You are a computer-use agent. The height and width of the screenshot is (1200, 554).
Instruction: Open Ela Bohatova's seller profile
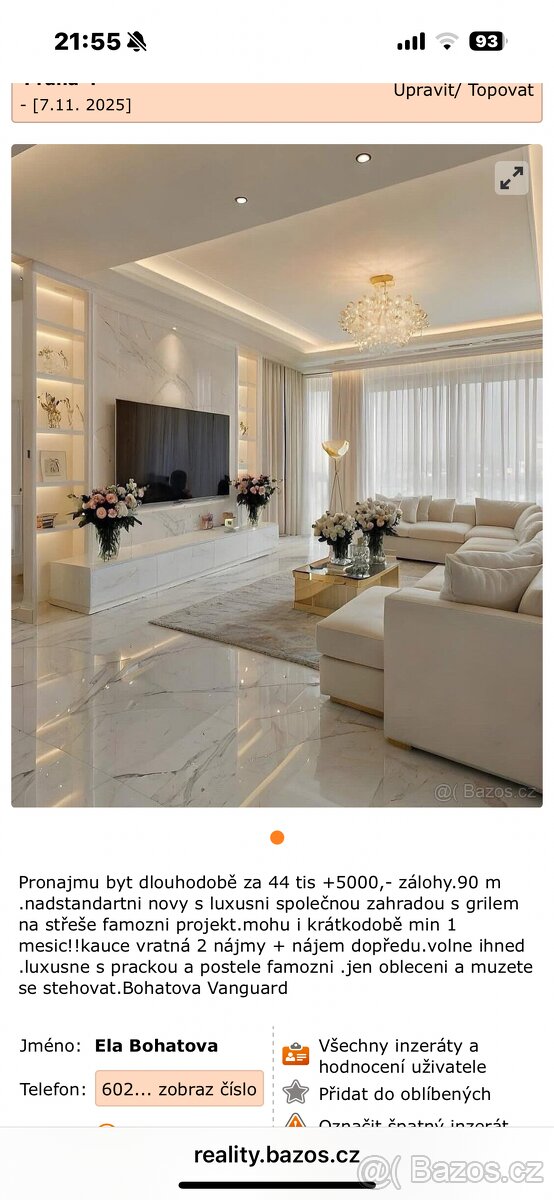click(x=156, y=1046)
